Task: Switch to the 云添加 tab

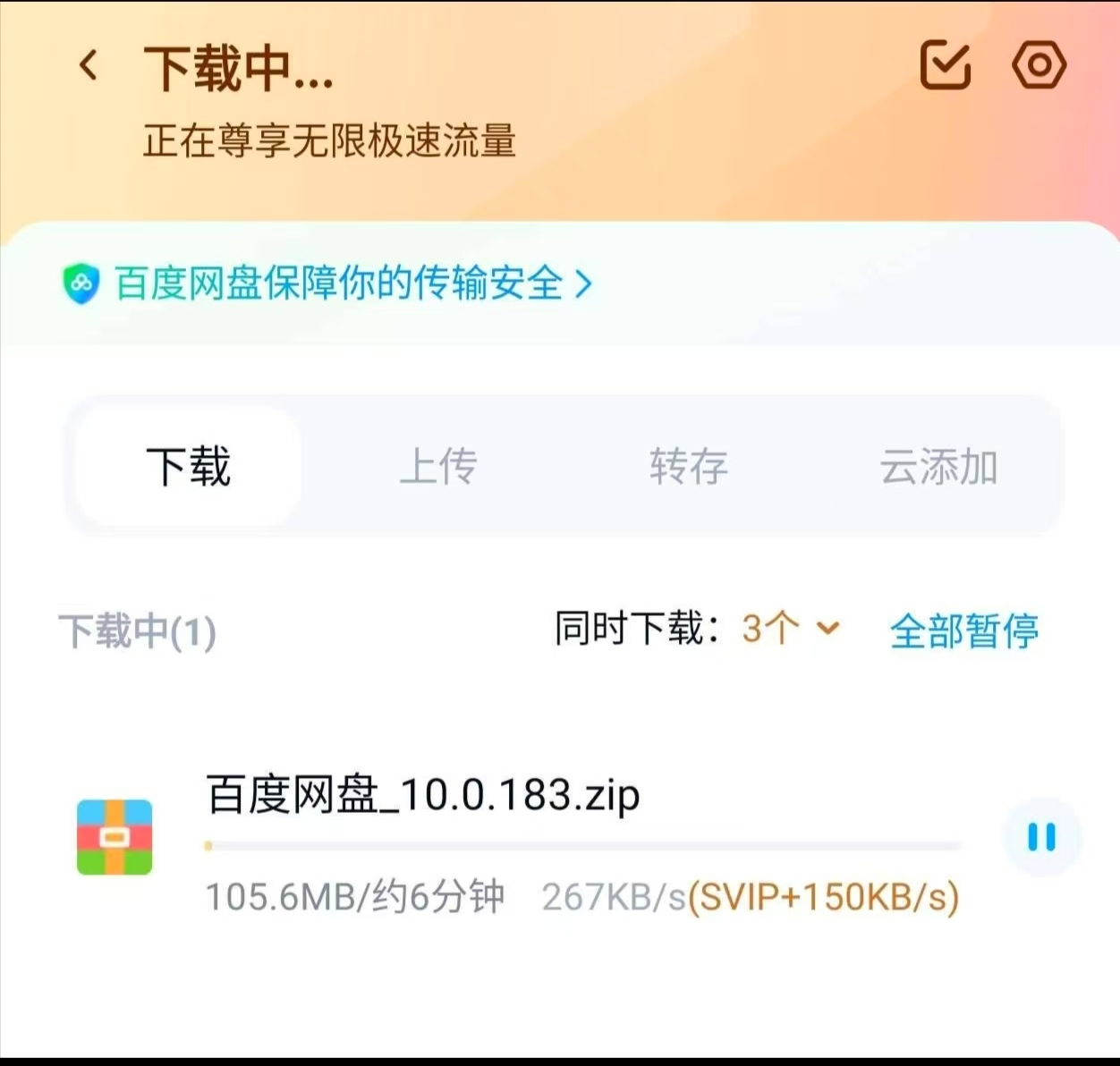Action: point(938,466)
